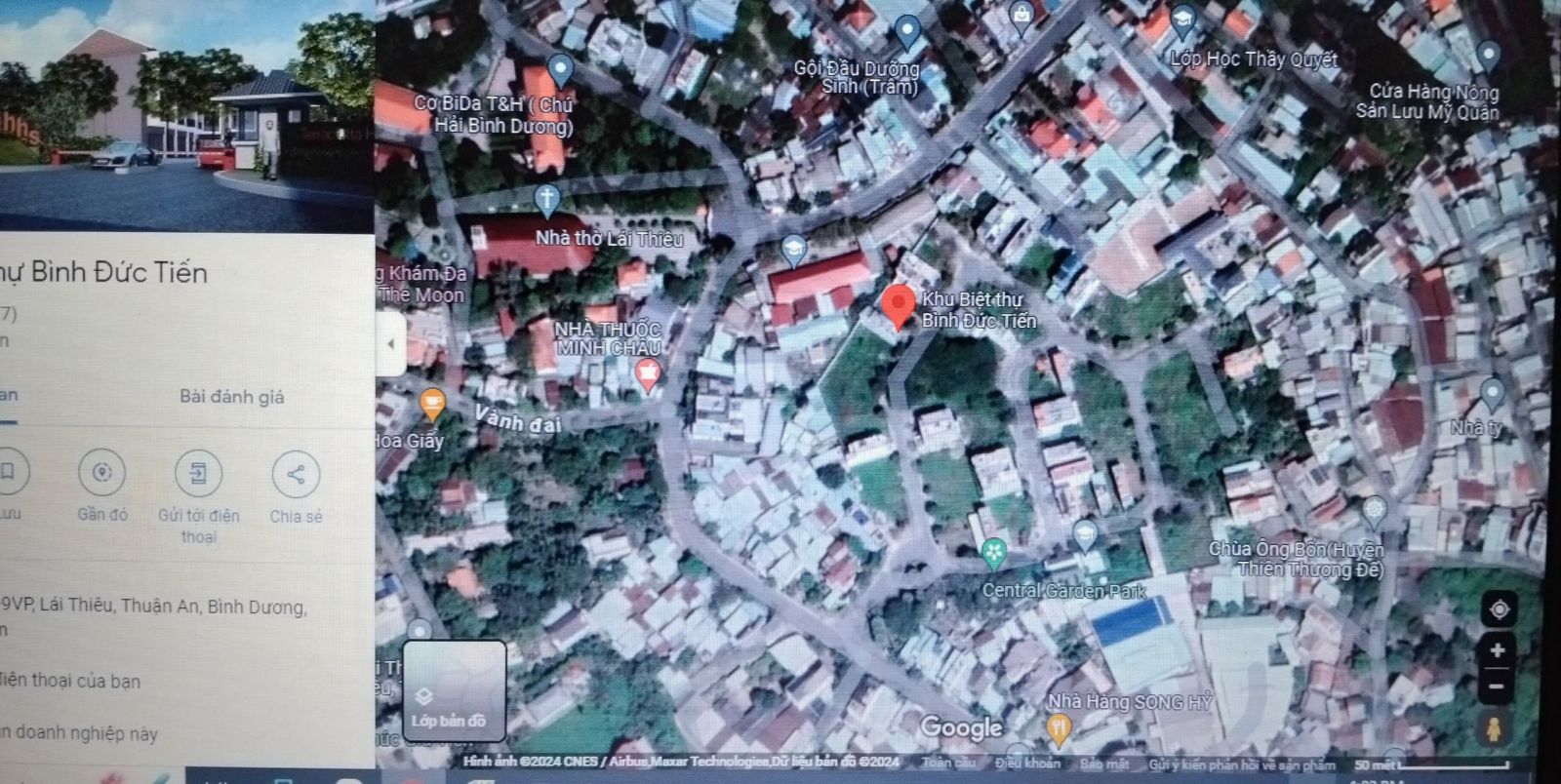Screen dimensions: 1561x784
Task: Select the Nhà thờ Lái Thiêu church marker
Action: 547,200
